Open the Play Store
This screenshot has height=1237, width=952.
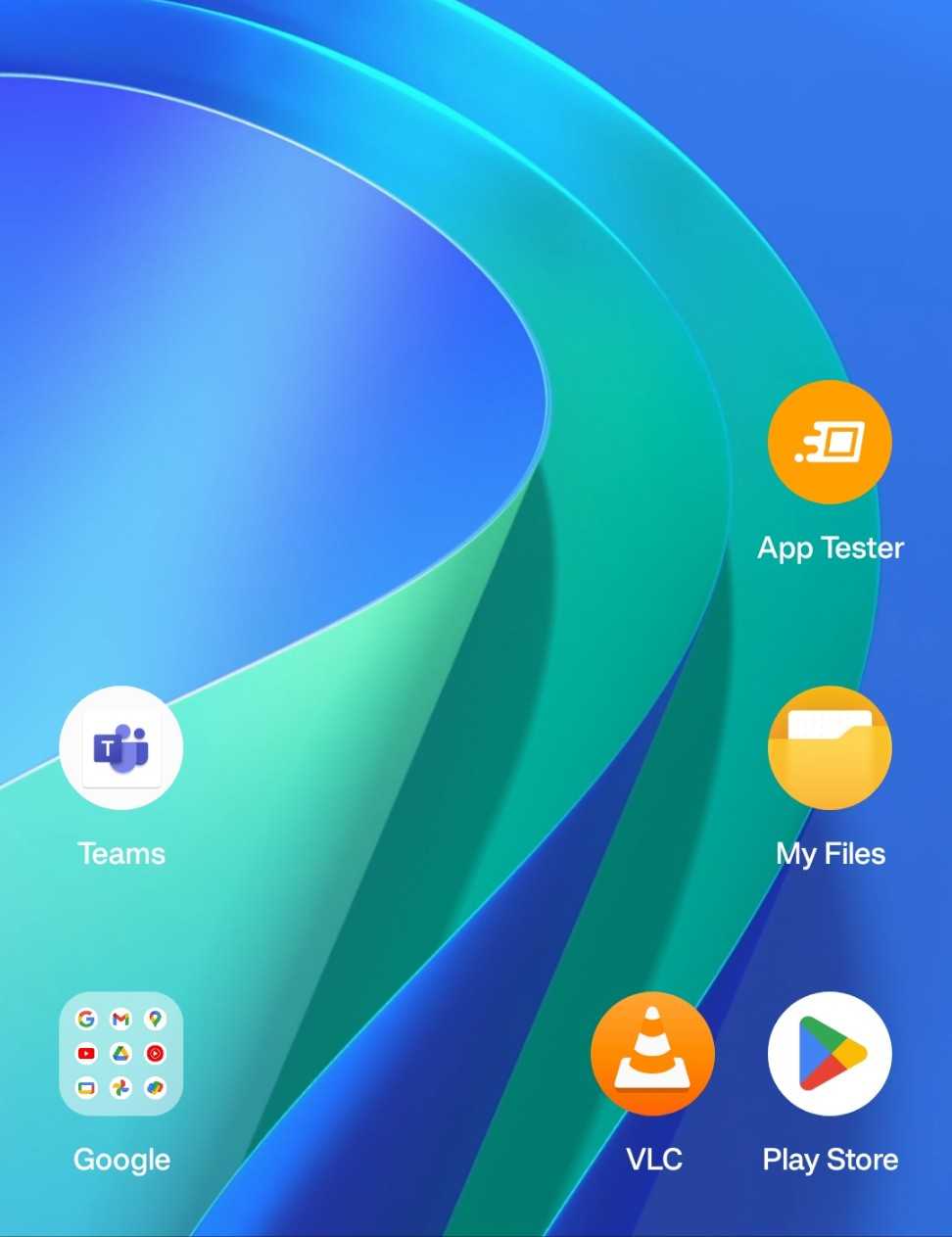830,1054
